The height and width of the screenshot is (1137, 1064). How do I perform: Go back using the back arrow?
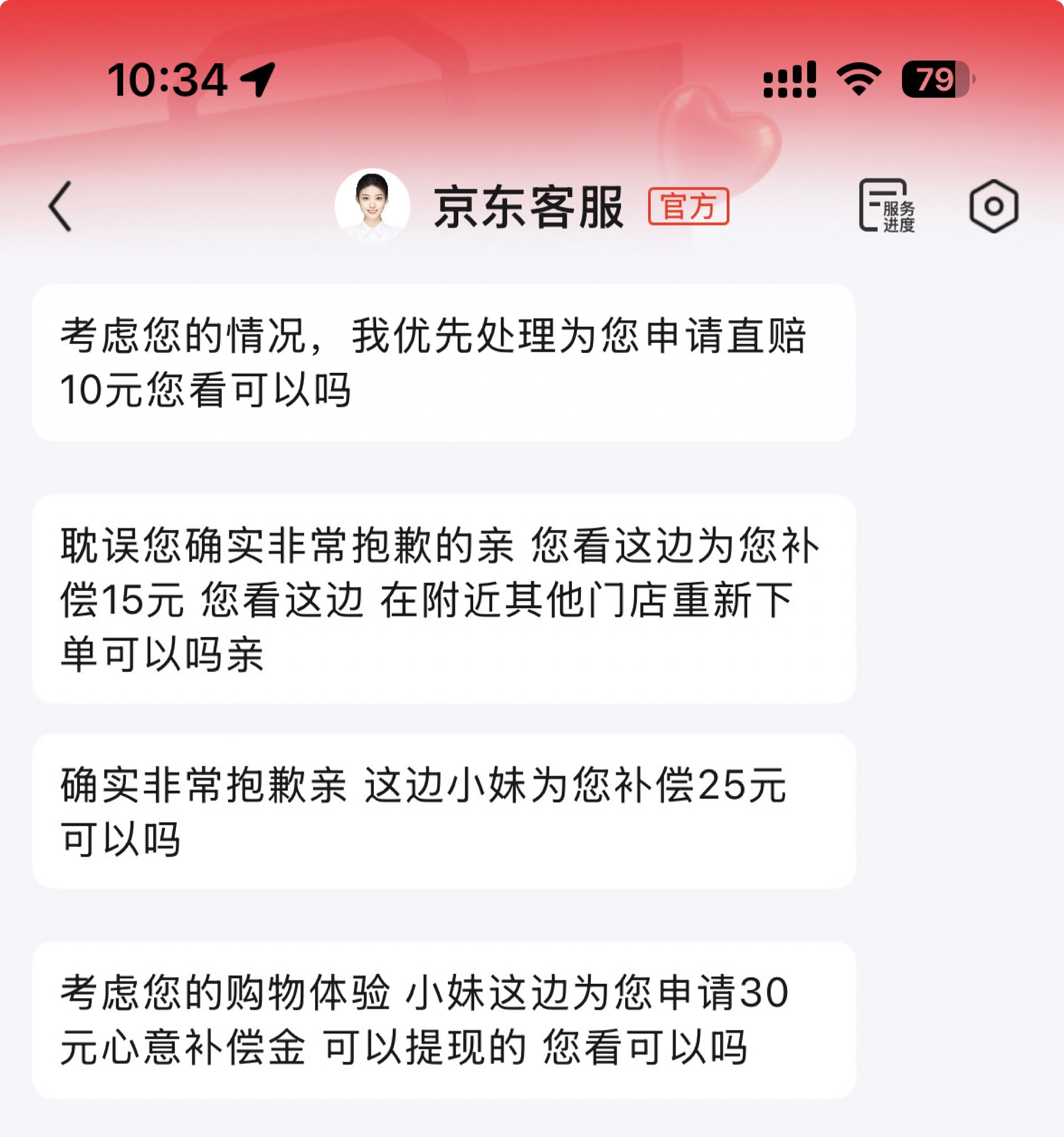60,206
